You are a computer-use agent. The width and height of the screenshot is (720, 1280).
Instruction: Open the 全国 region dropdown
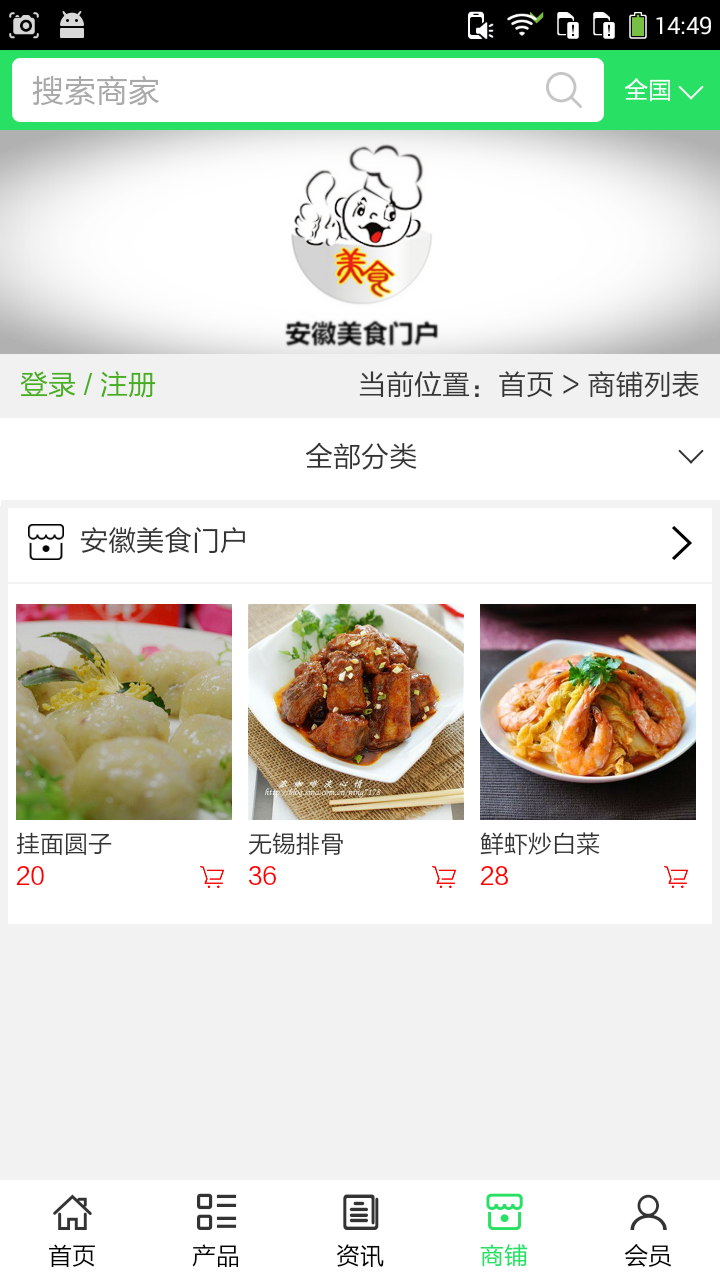pos(663,91)
